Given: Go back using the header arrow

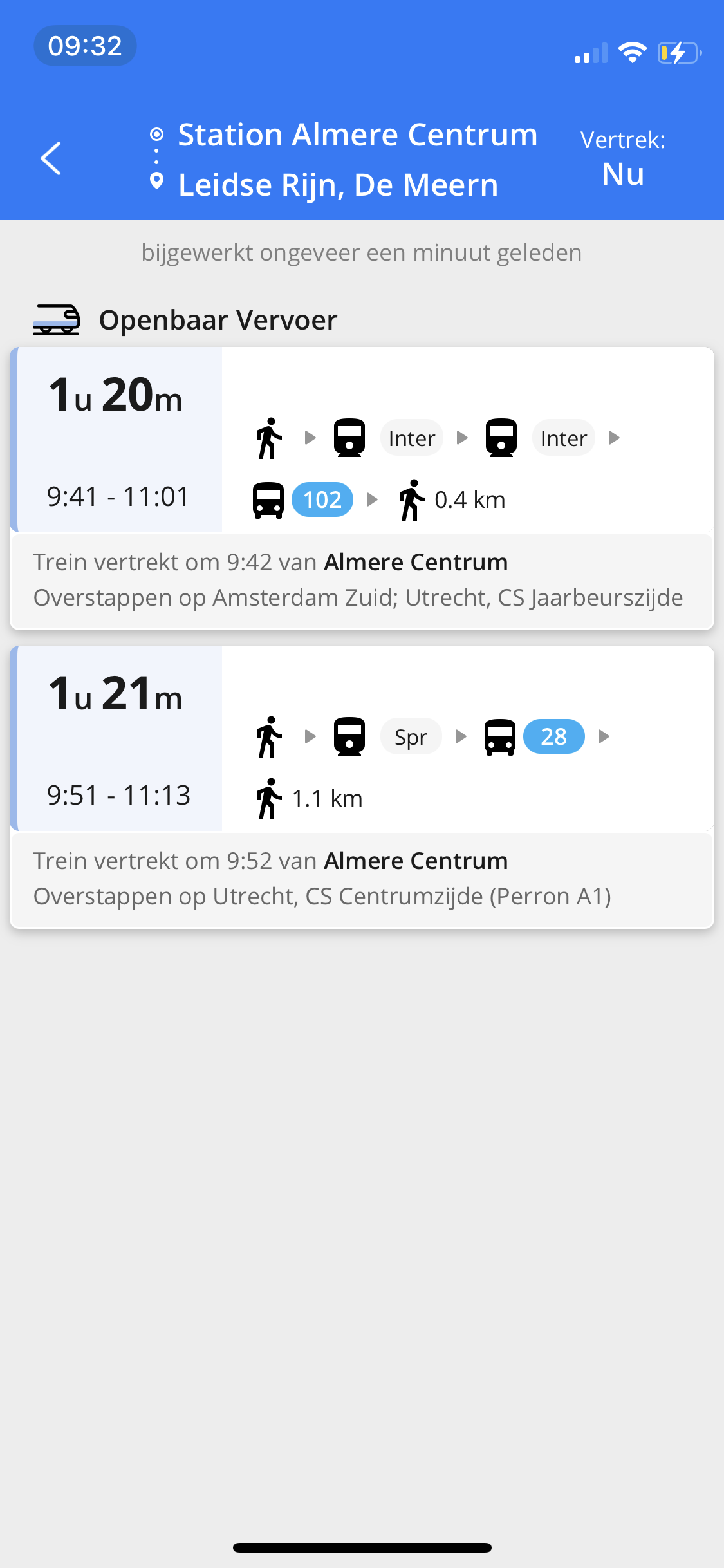Looking at the screenshot, I should pos(51,158).
